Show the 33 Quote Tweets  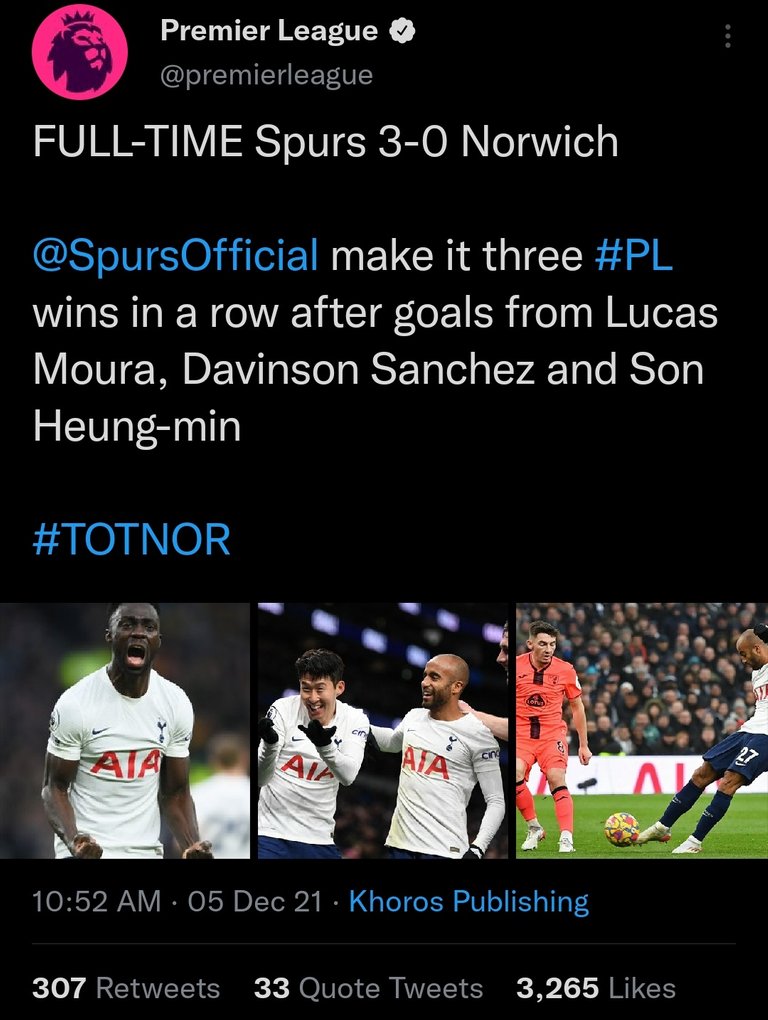click(x=368, y=989)
